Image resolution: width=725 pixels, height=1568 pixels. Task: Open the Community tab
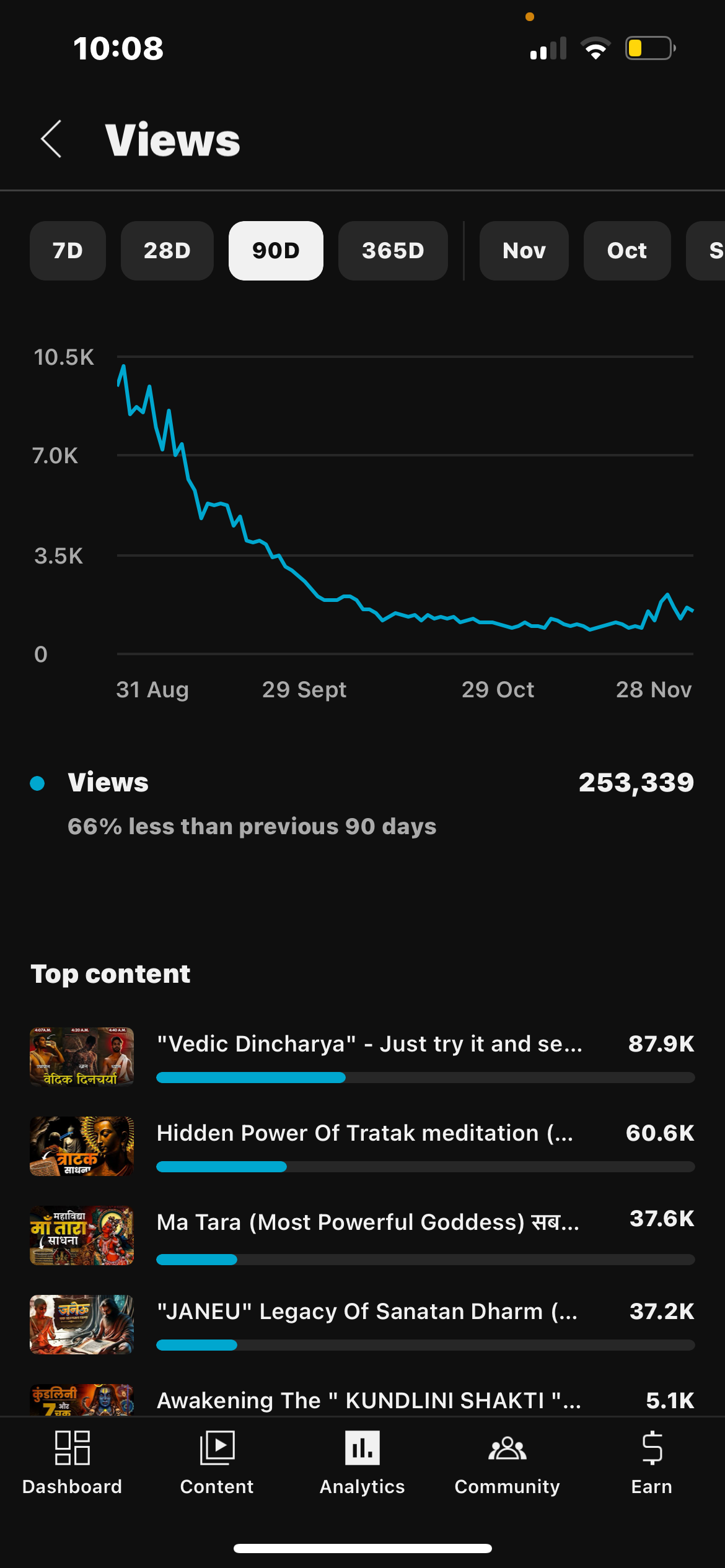click(x=507, y=1463)
